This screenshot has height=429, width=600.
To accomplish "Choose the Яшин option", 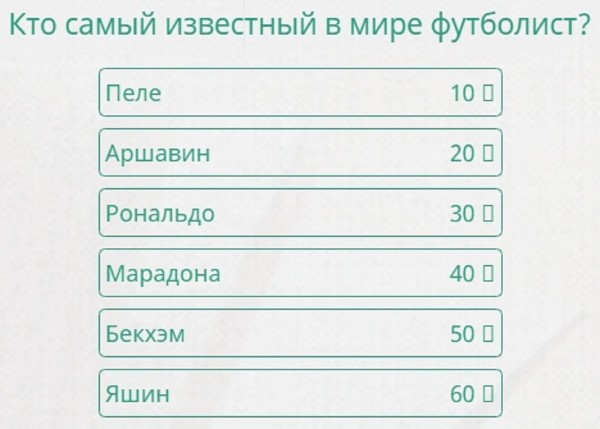I will pyautogui.click(x=300, y=394).
